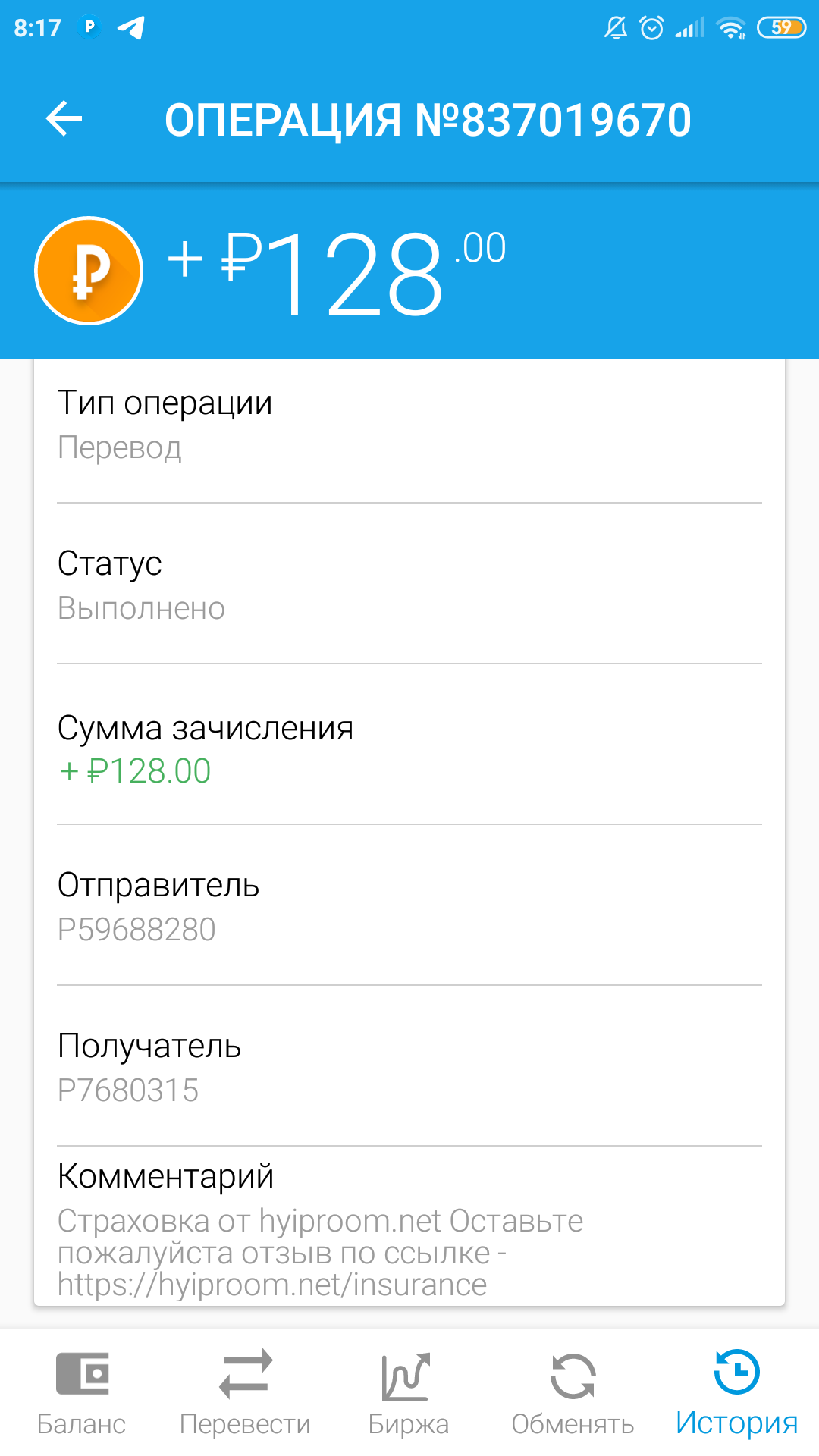Image resolution: width=819 pixels, height=1456 pixels.
Task: Open the Биржа tab
Action: (409, 1392)
